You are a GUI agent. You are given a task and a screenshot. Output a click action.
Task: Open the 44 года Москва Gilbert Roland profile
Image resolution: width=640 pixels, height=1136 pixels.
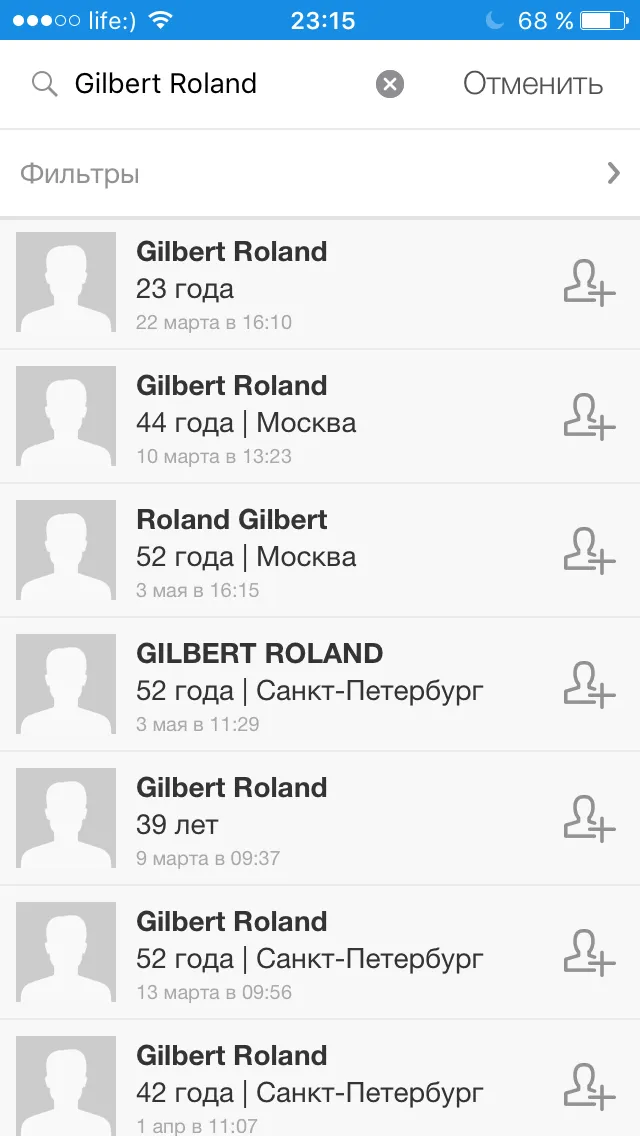pos(320,417)
